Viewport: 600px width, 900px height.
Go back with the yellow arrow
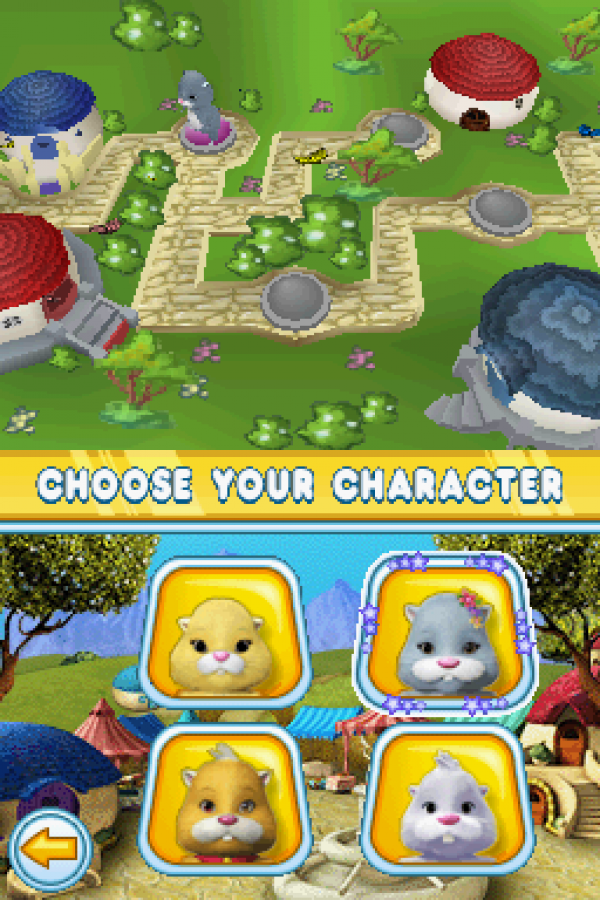(50, 848)
